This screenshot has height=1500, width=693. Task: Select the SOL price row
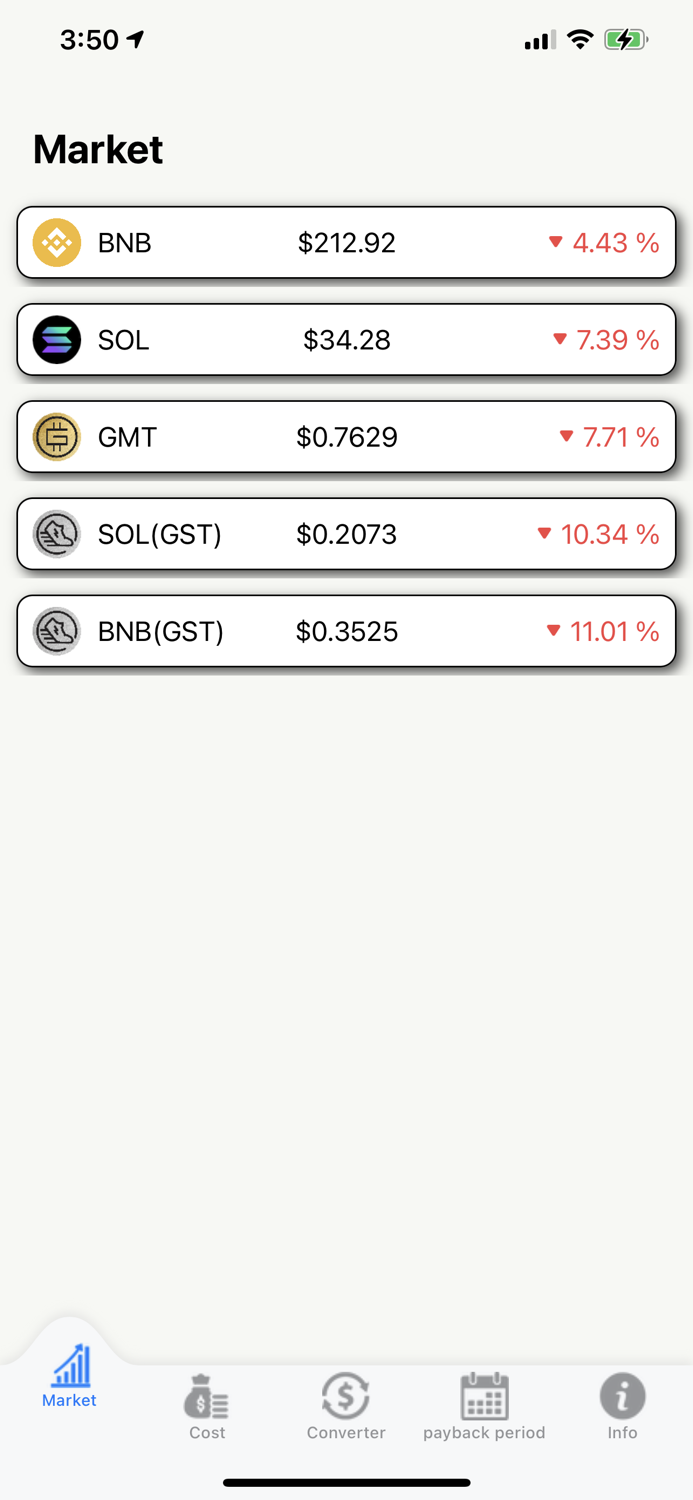click(x=346, y=340)
